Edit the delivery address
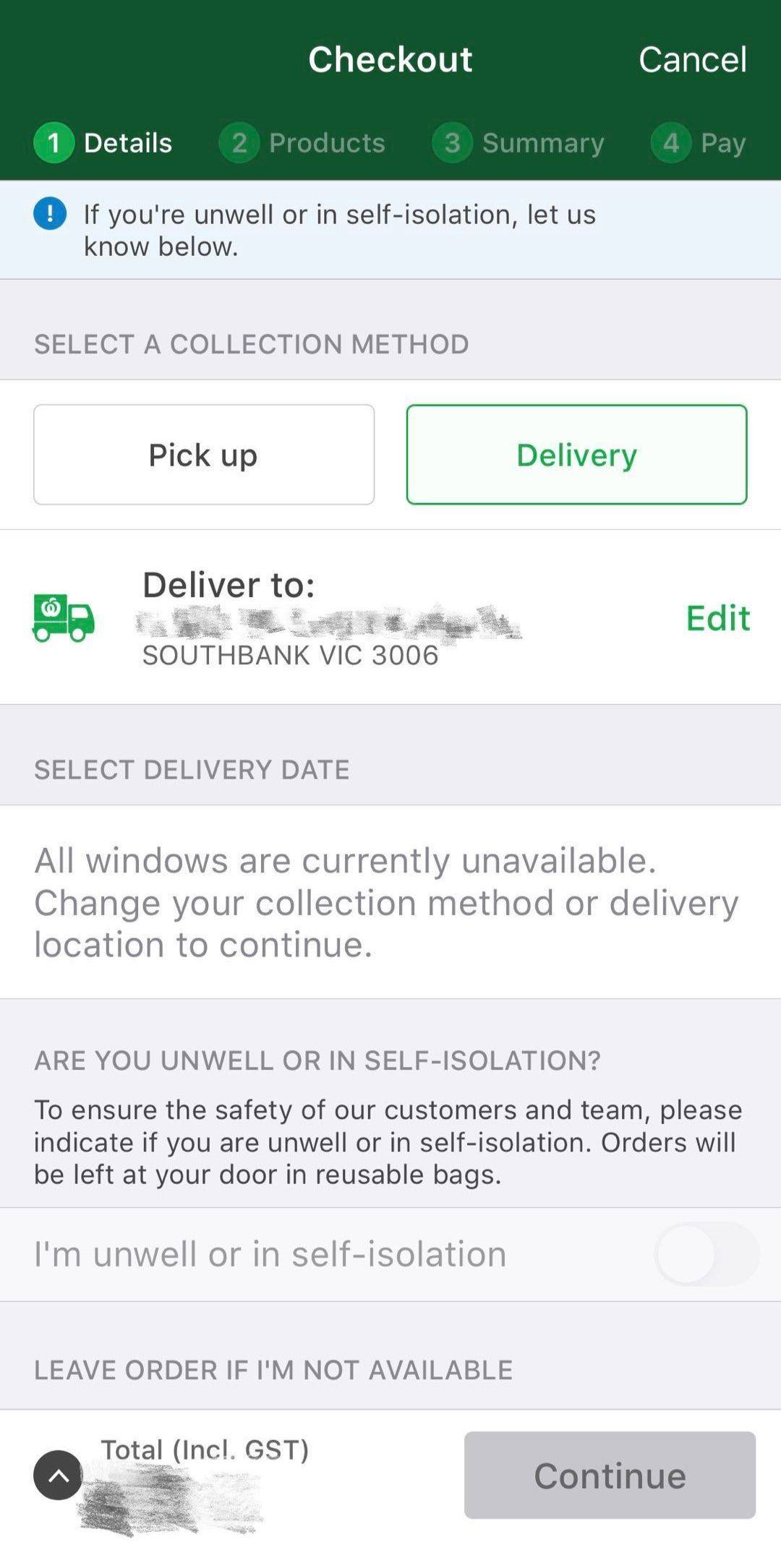781x1568 pixels. click(717, 618)
